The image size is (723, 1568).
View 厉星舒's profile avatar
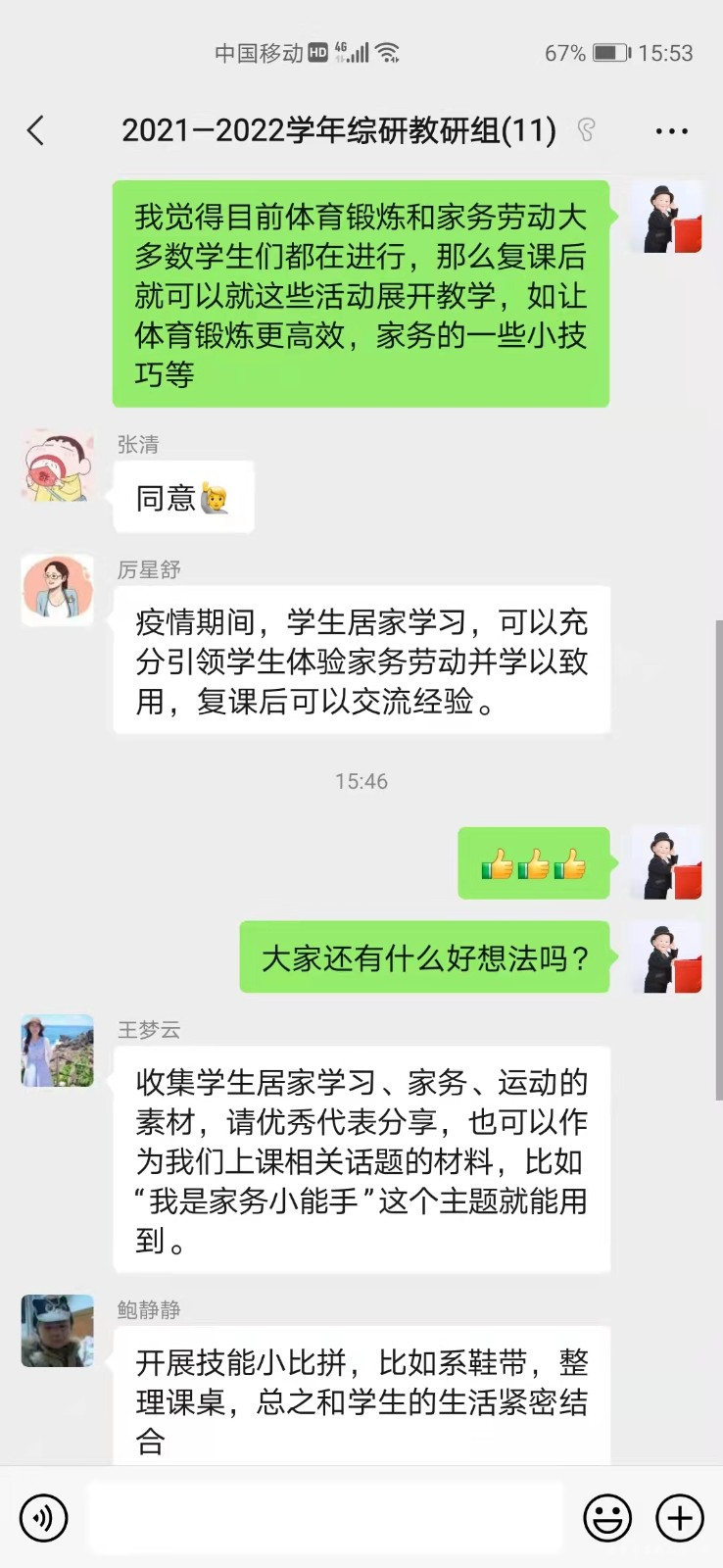pos(57,590)
